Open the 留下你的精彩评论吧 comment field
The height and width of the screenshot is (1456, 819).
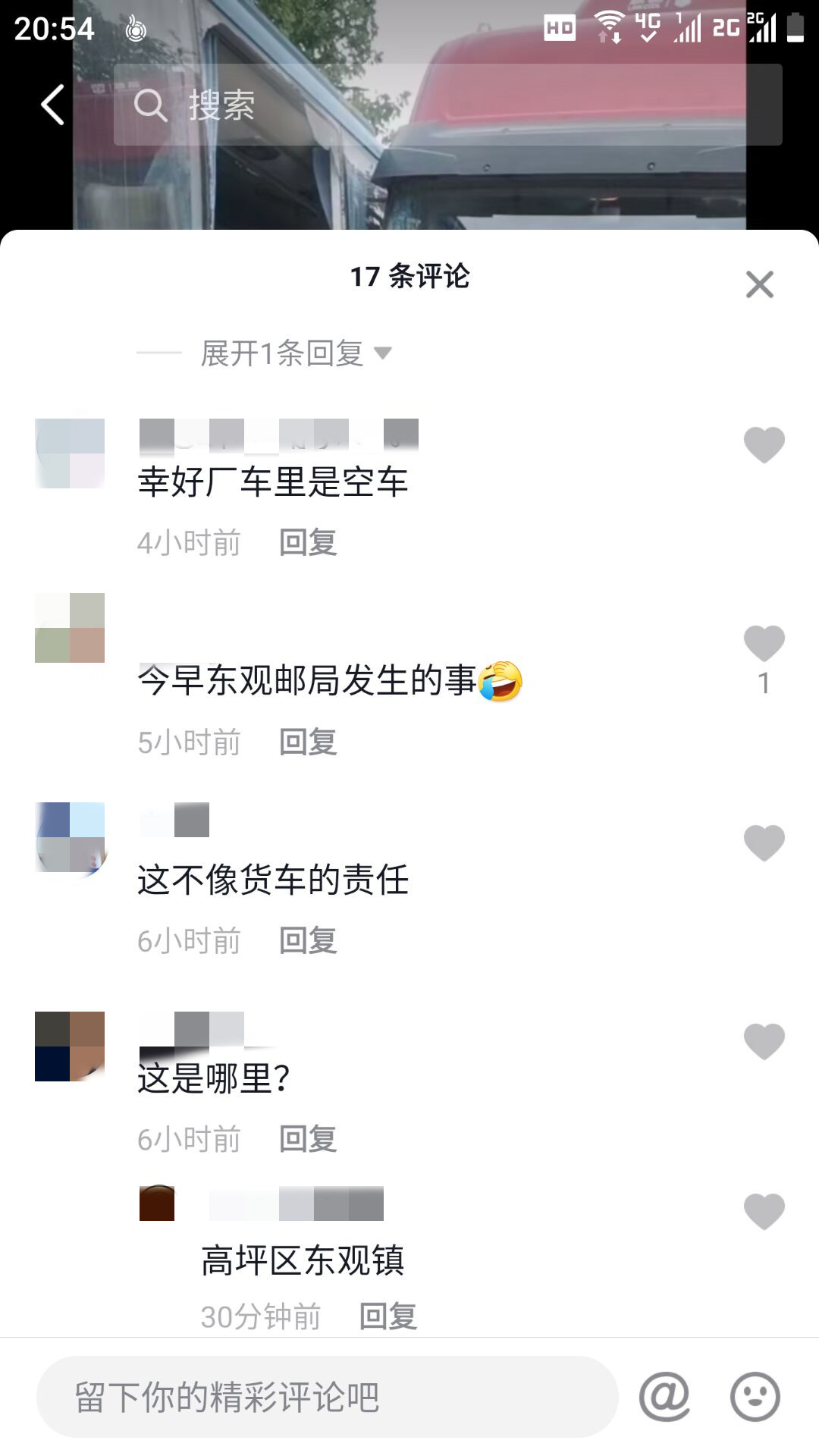(x=326, y=1397)
